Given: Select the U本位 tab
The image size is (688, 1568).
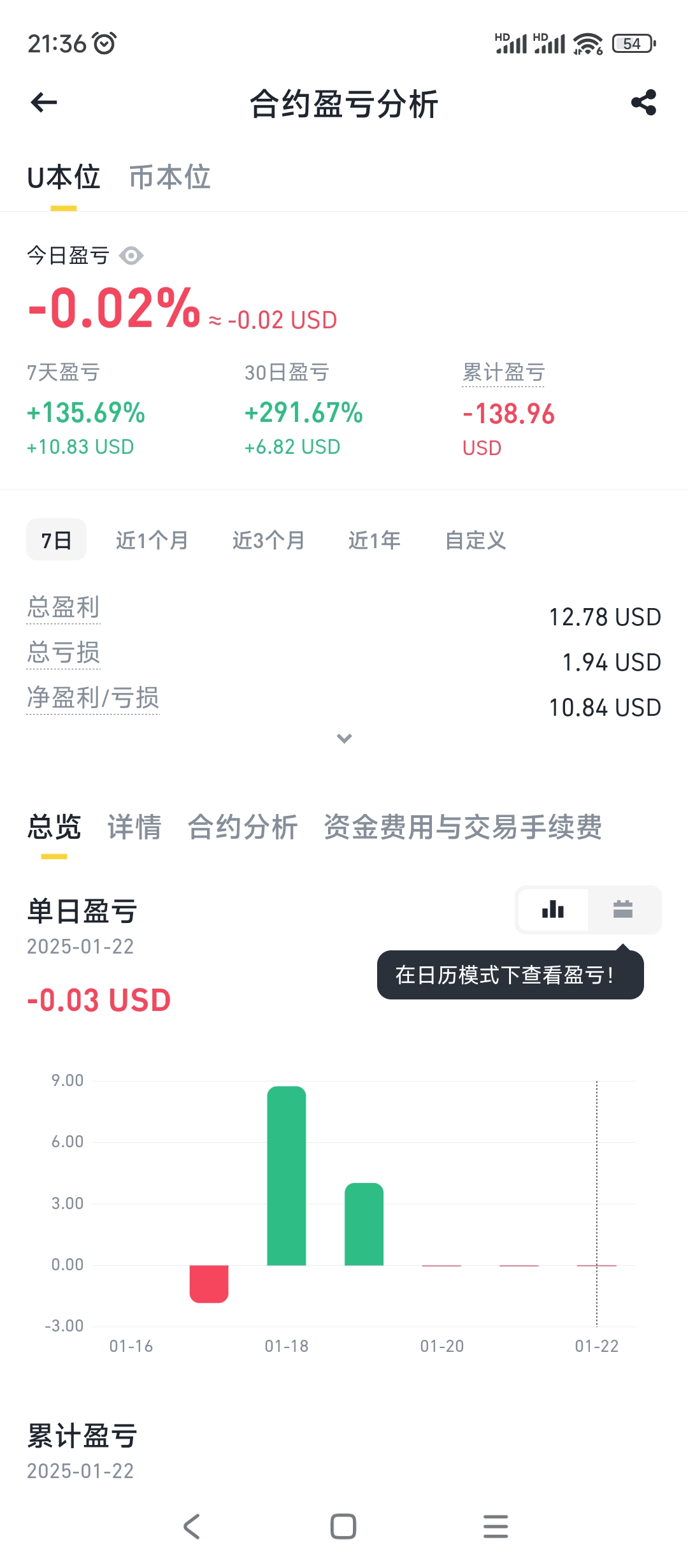Looking at the screenshot, I should pyautogui.click(x=64, y=177).
